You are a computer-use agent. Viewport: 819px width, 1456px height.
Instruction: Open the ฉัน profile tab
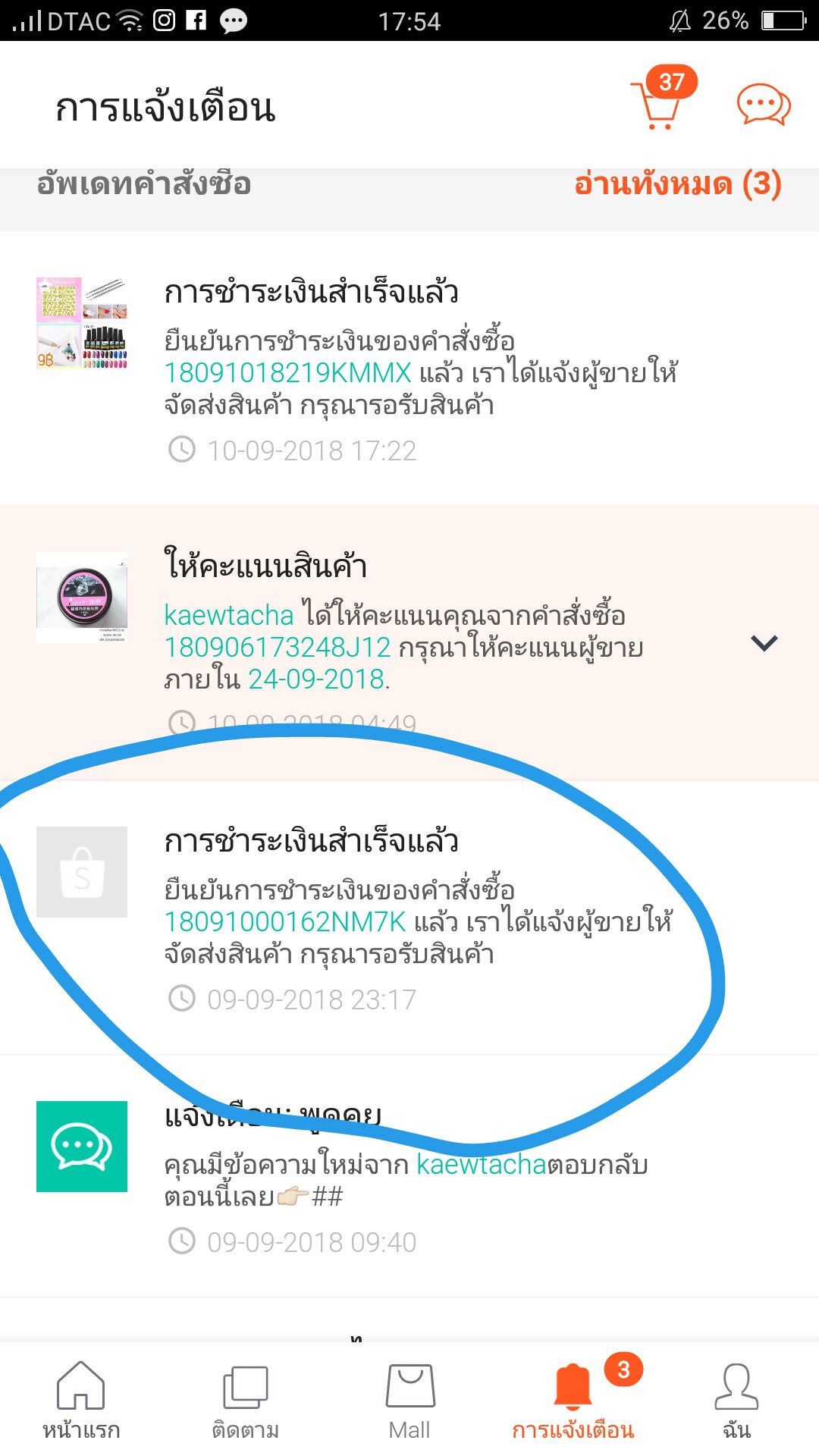tap(736, 1400)
